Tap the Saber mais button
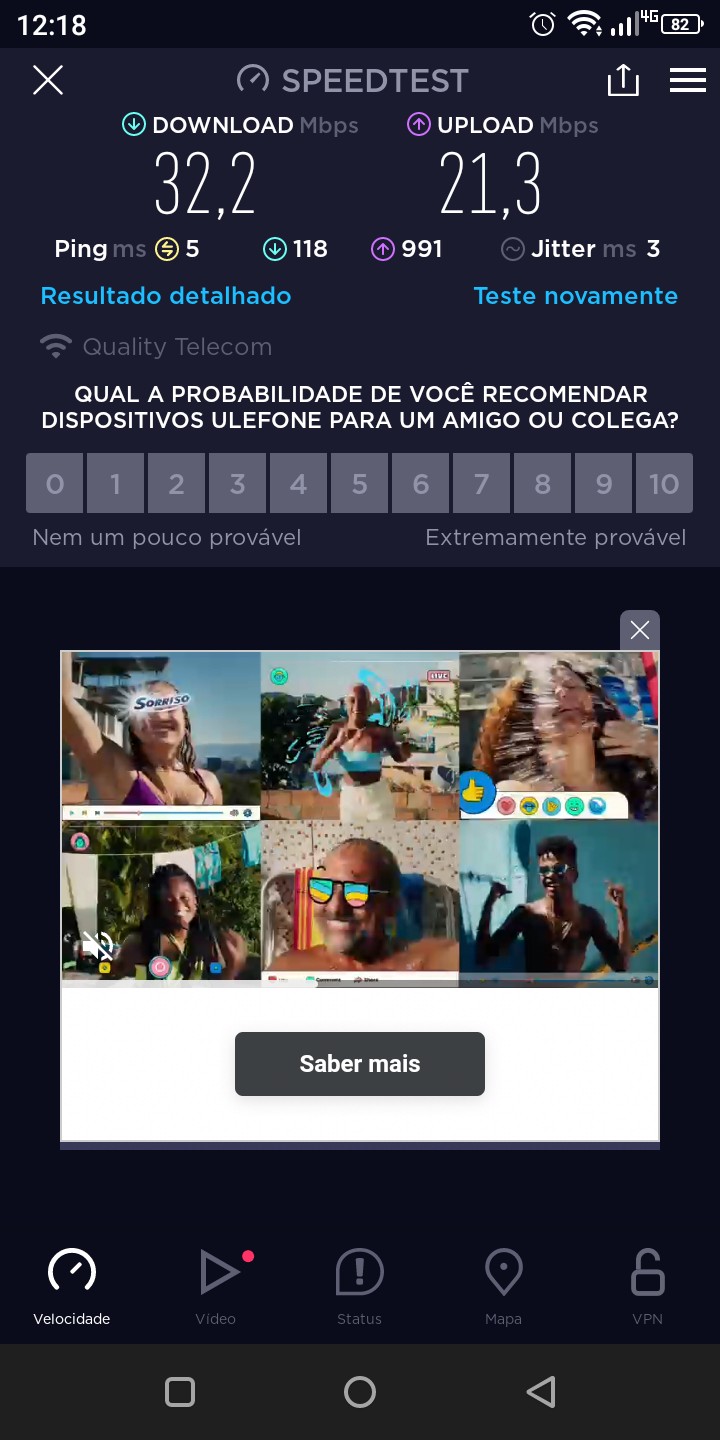 click(x=360, y=1064)
